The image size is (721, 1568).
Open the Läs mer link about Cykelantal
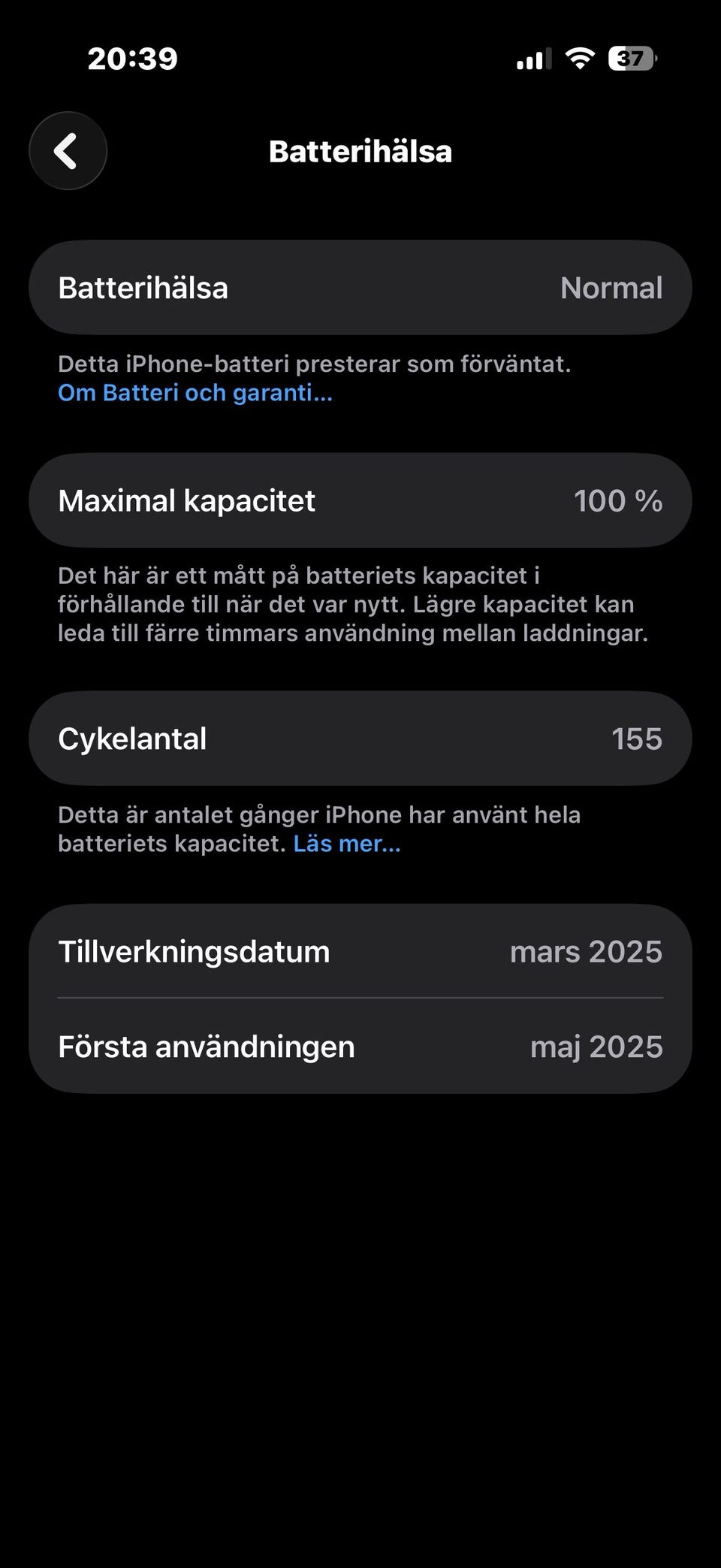coord(347,844)
